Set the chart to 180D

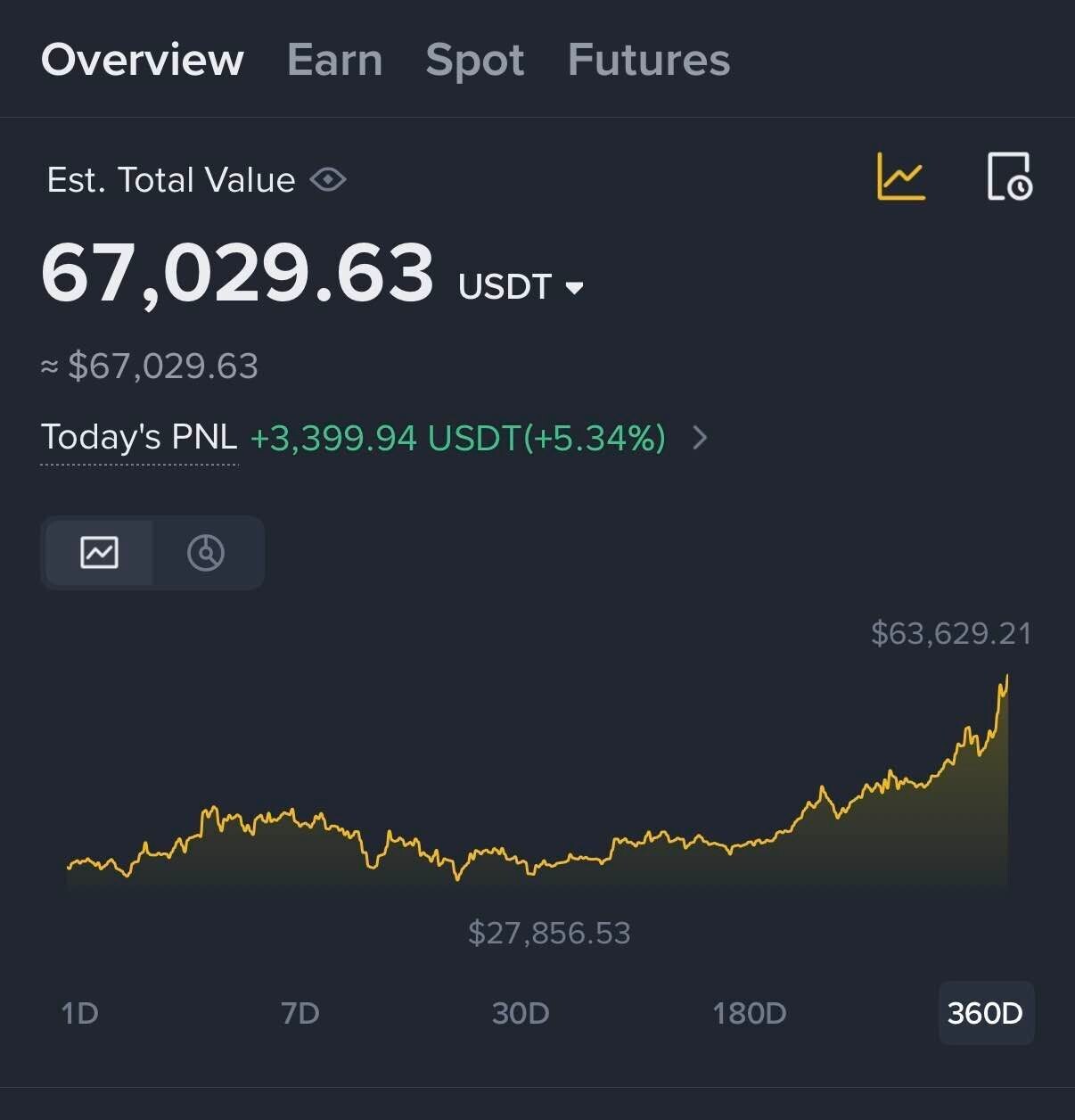click(x=749, y=1013)
